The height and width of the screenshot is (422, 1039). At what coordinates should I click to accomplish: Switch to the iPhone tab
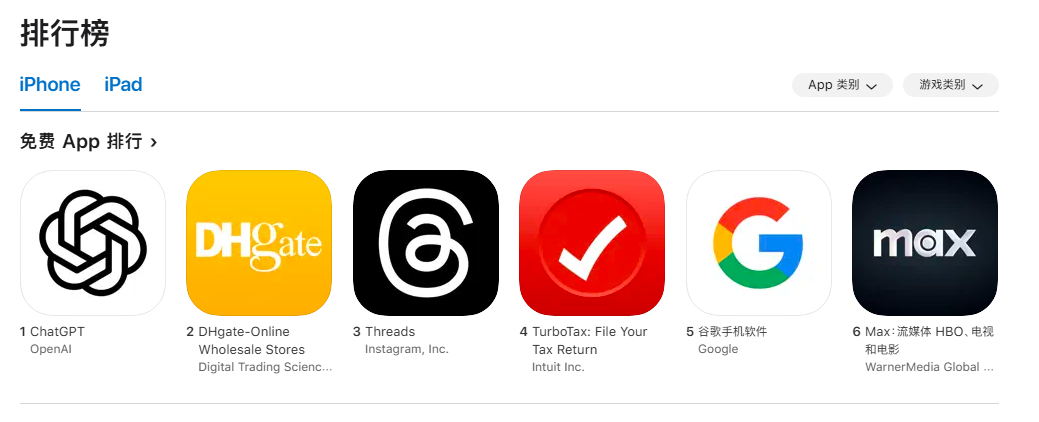pyautogui.click(x=50, y=85)
